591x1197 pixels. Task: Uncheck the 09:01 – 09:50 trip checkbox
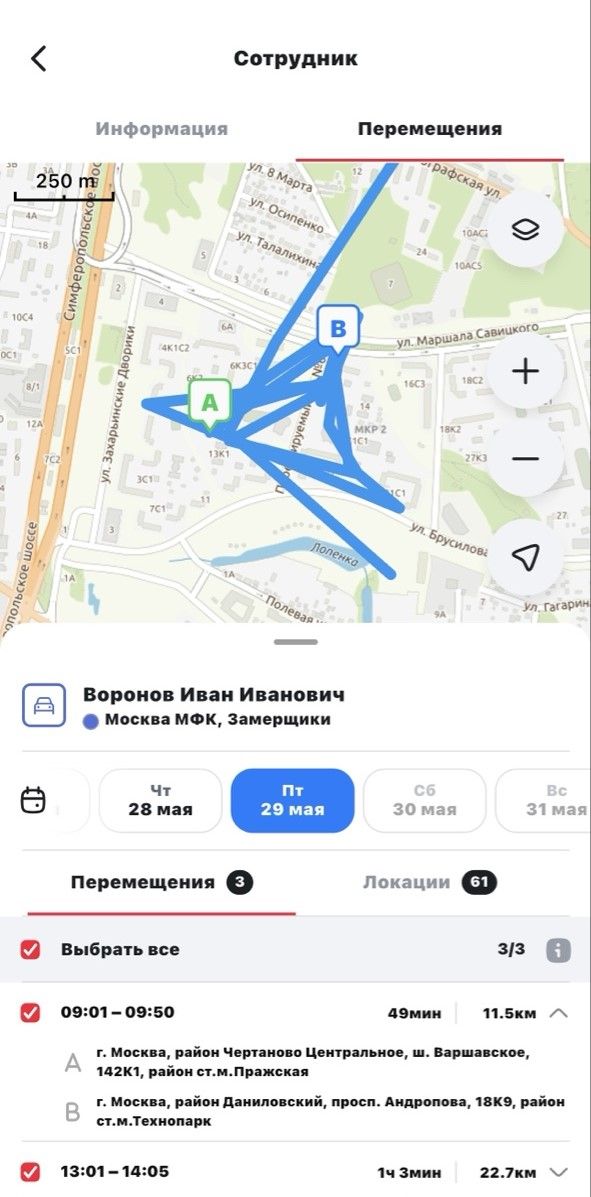pyautogui.click(x=30, y=1013)
